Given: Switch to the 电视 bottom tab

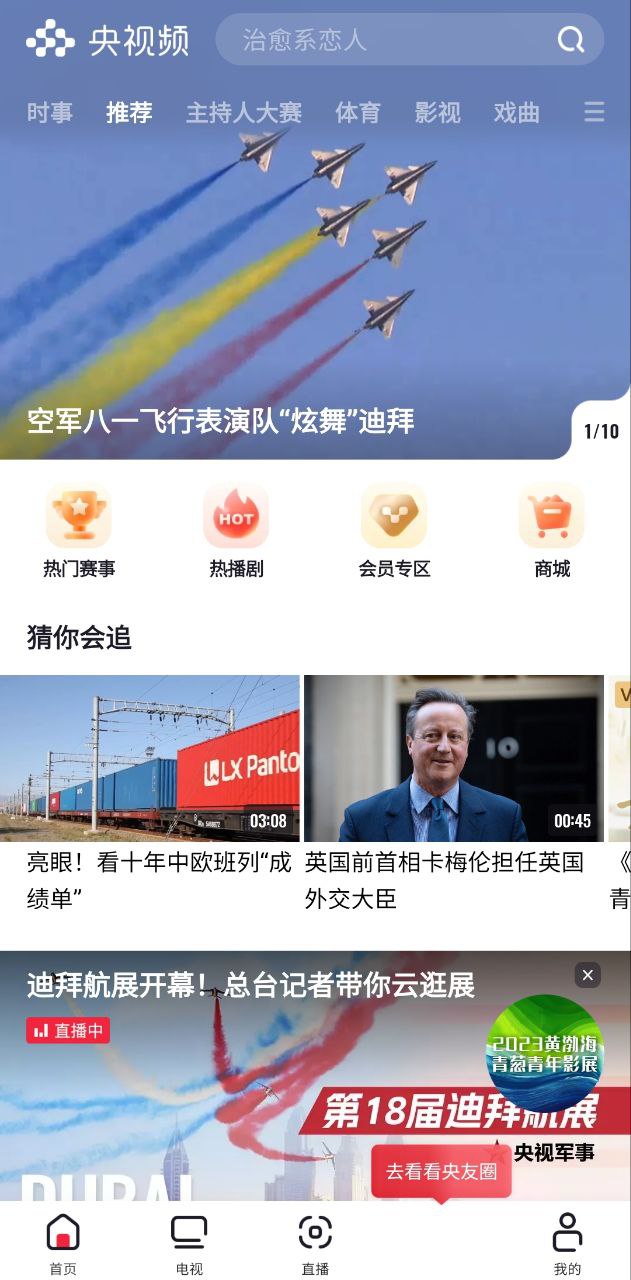Looking at the screenshot, I should pyautogui.click(x=189, y=1245).
